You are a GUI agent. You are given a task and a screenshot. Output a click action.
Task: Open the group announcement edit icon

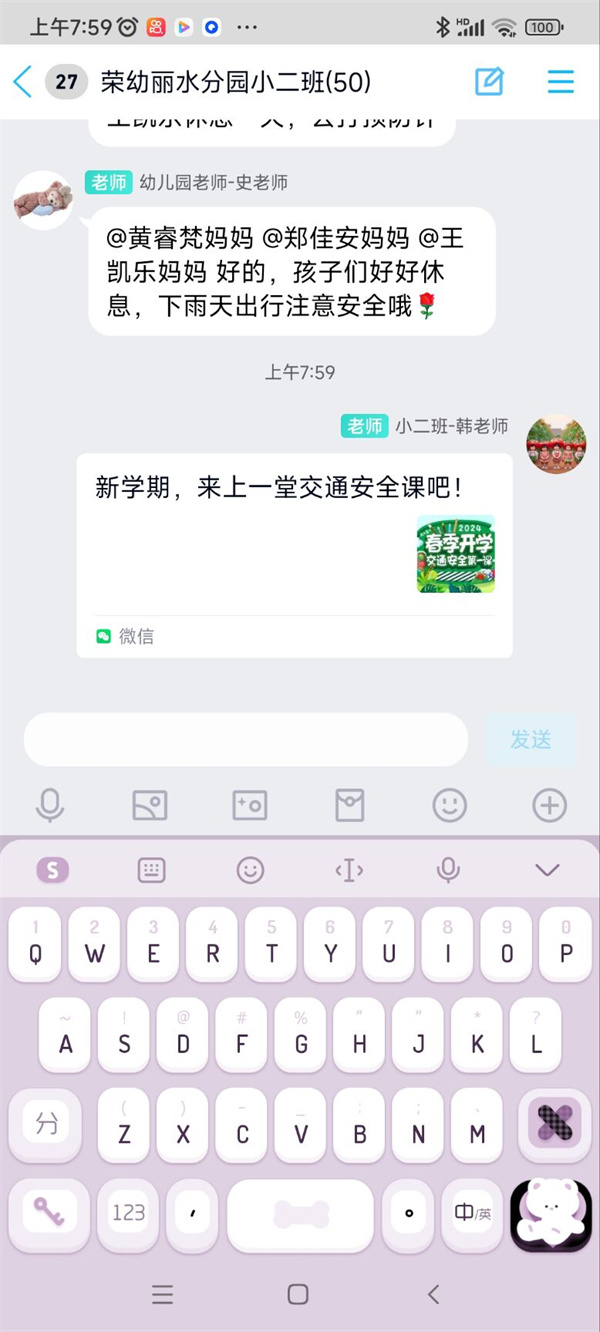tap(489, 81)
